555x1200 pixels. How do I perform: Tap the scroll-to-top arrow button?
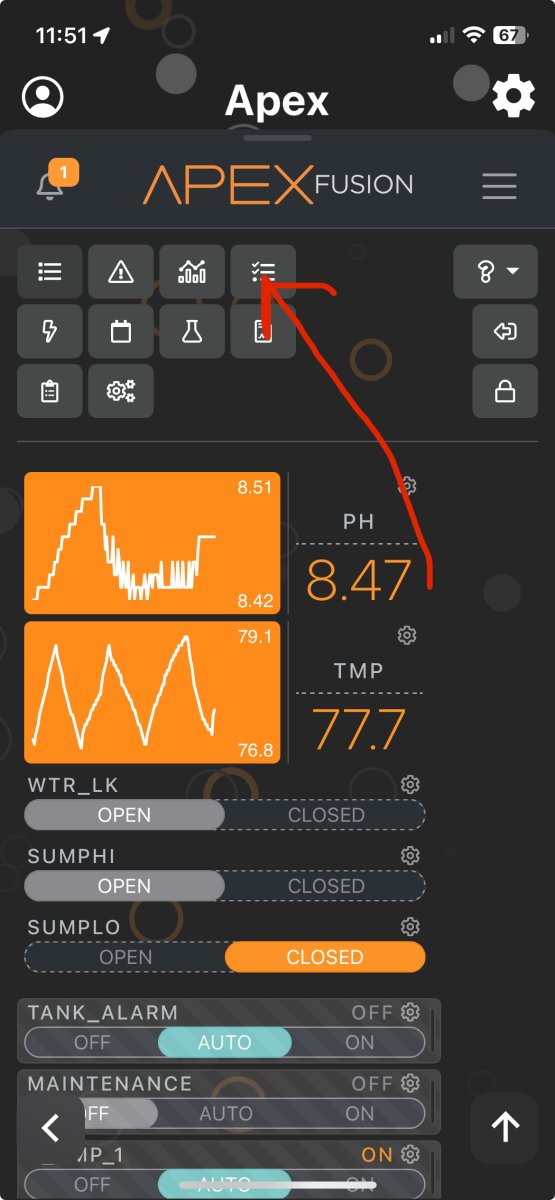[x=505, y=1128]
